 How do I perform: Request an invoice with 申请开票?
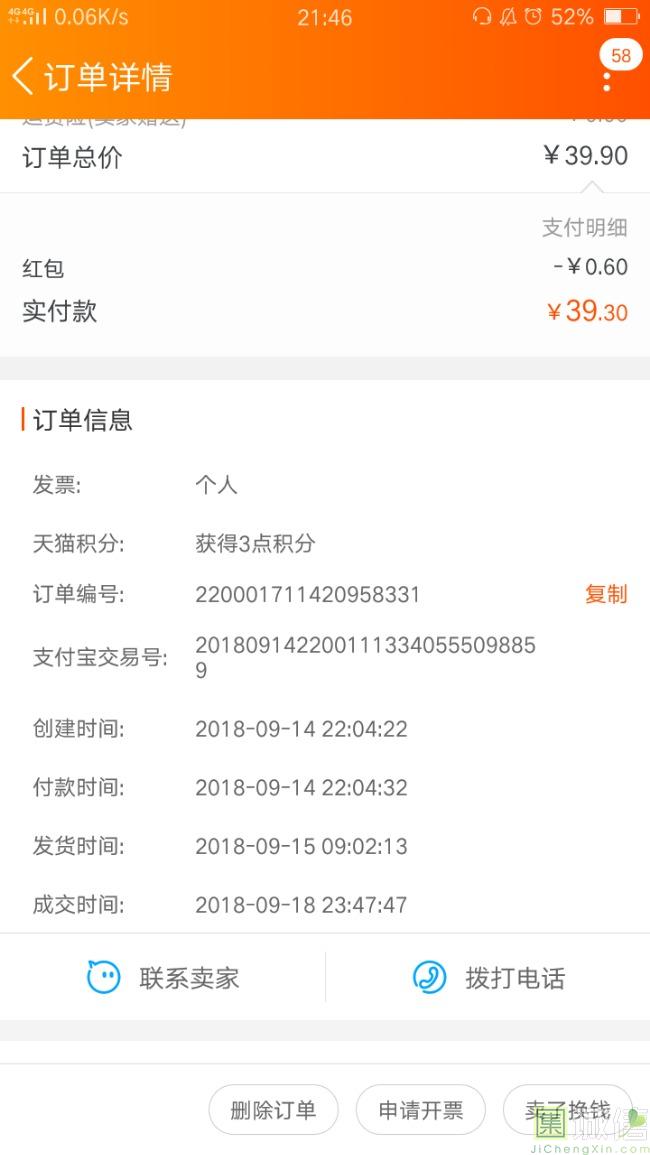point(421,1110)
